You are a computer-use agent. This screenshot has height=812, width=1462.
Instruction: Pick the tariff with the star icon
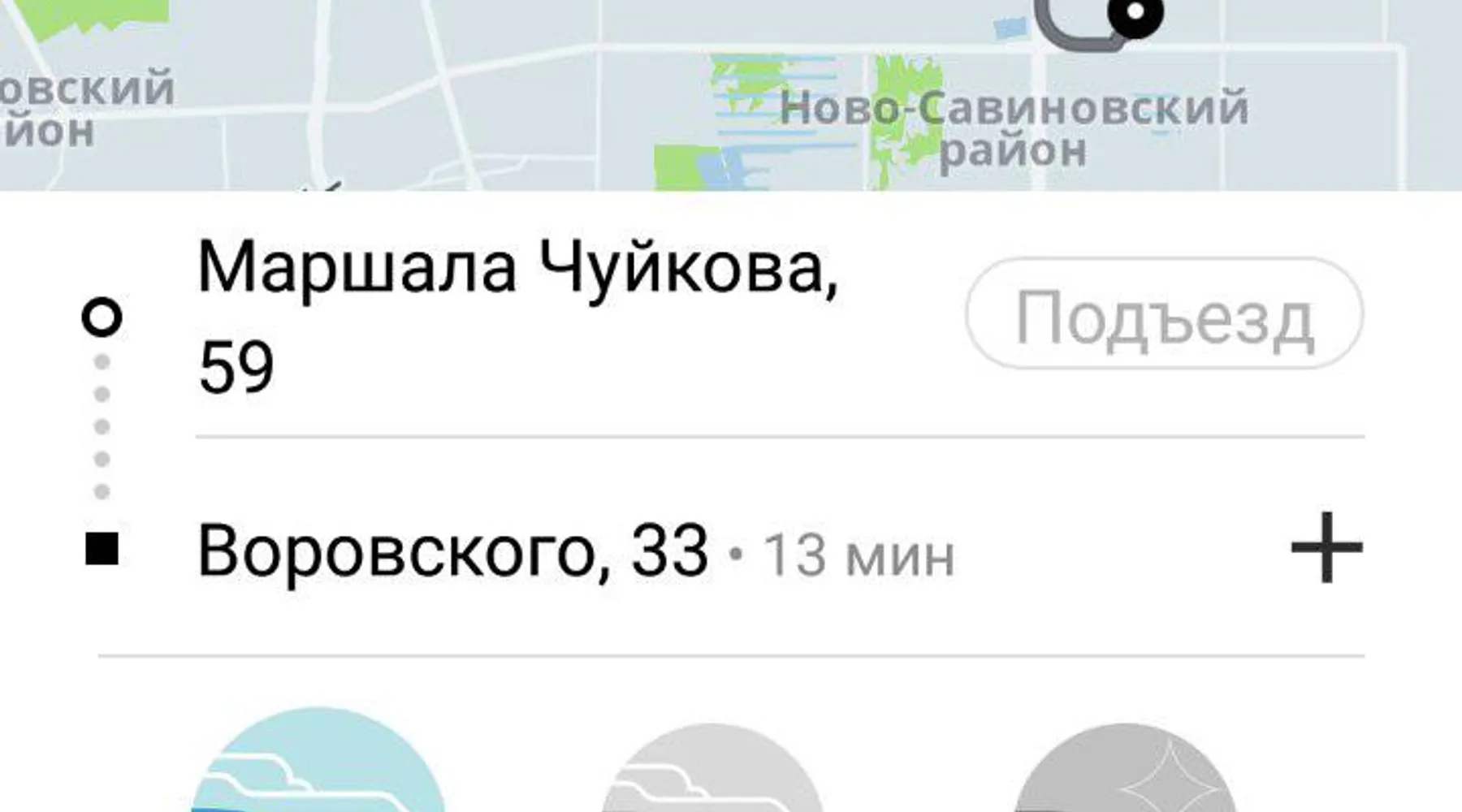[1124, 770]
